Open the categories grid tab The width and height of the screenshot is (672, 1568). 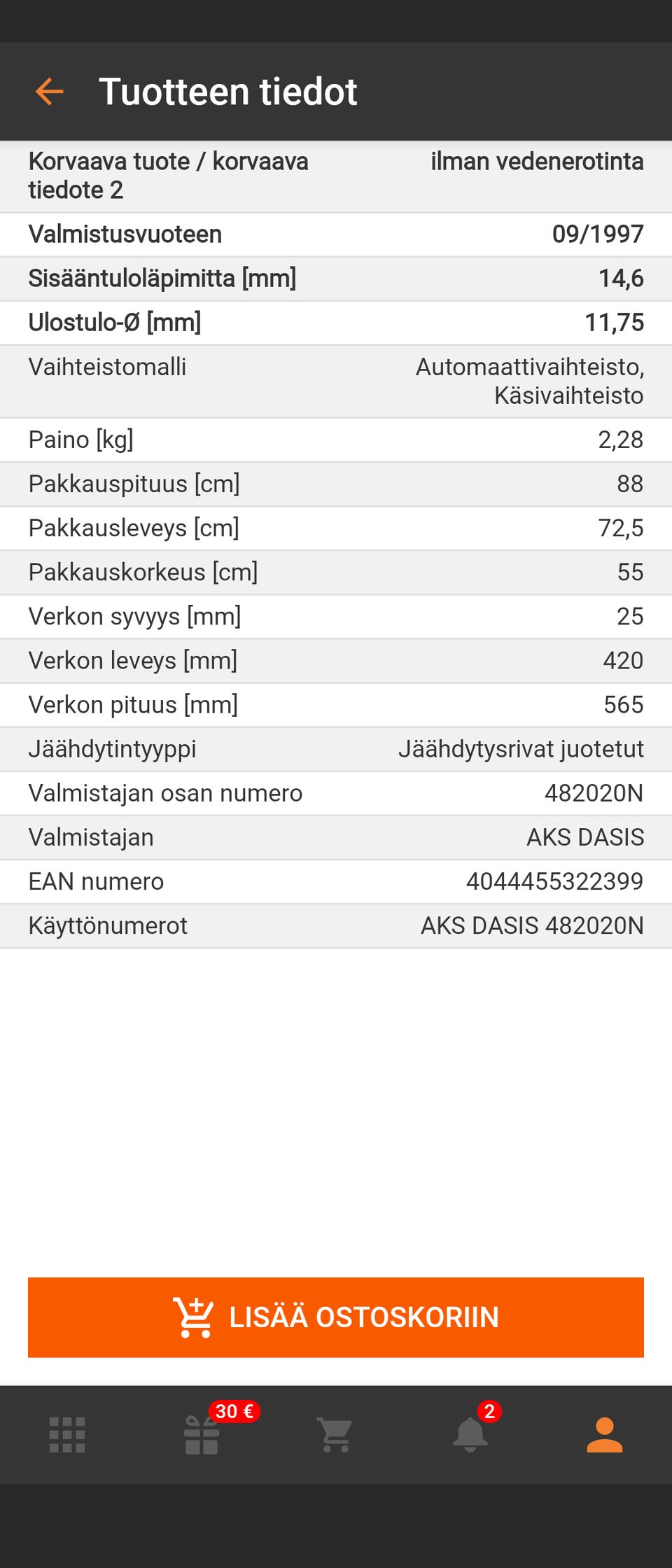(x=67, y=1434)
